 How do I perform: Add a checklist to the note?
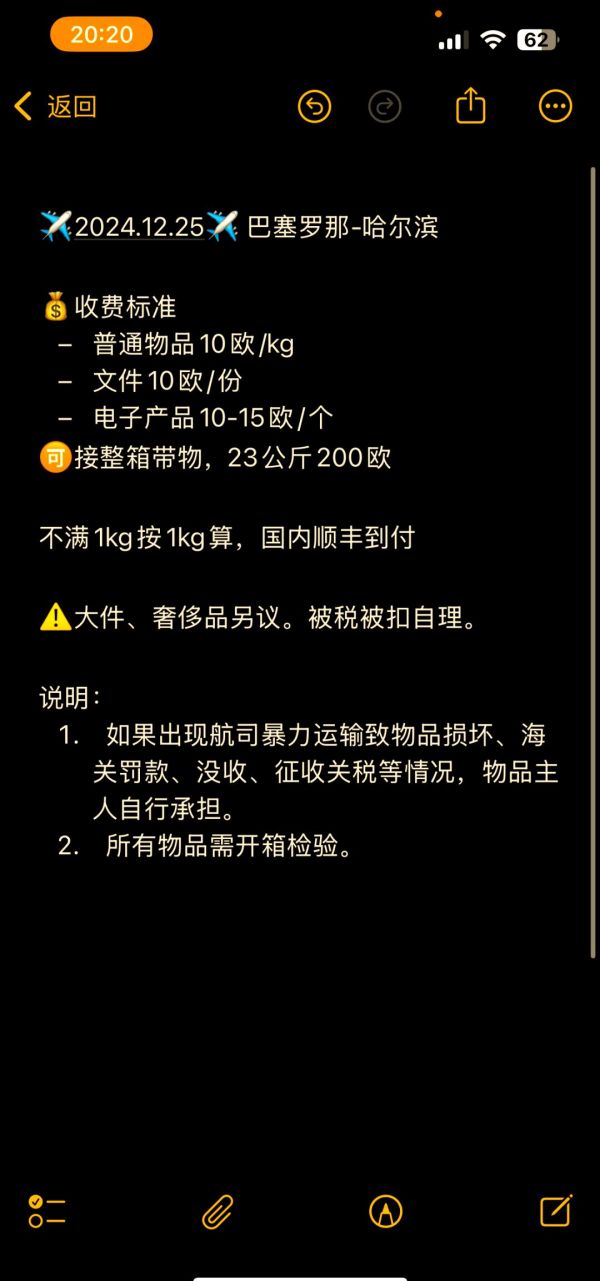click(x=47, y=1211)
